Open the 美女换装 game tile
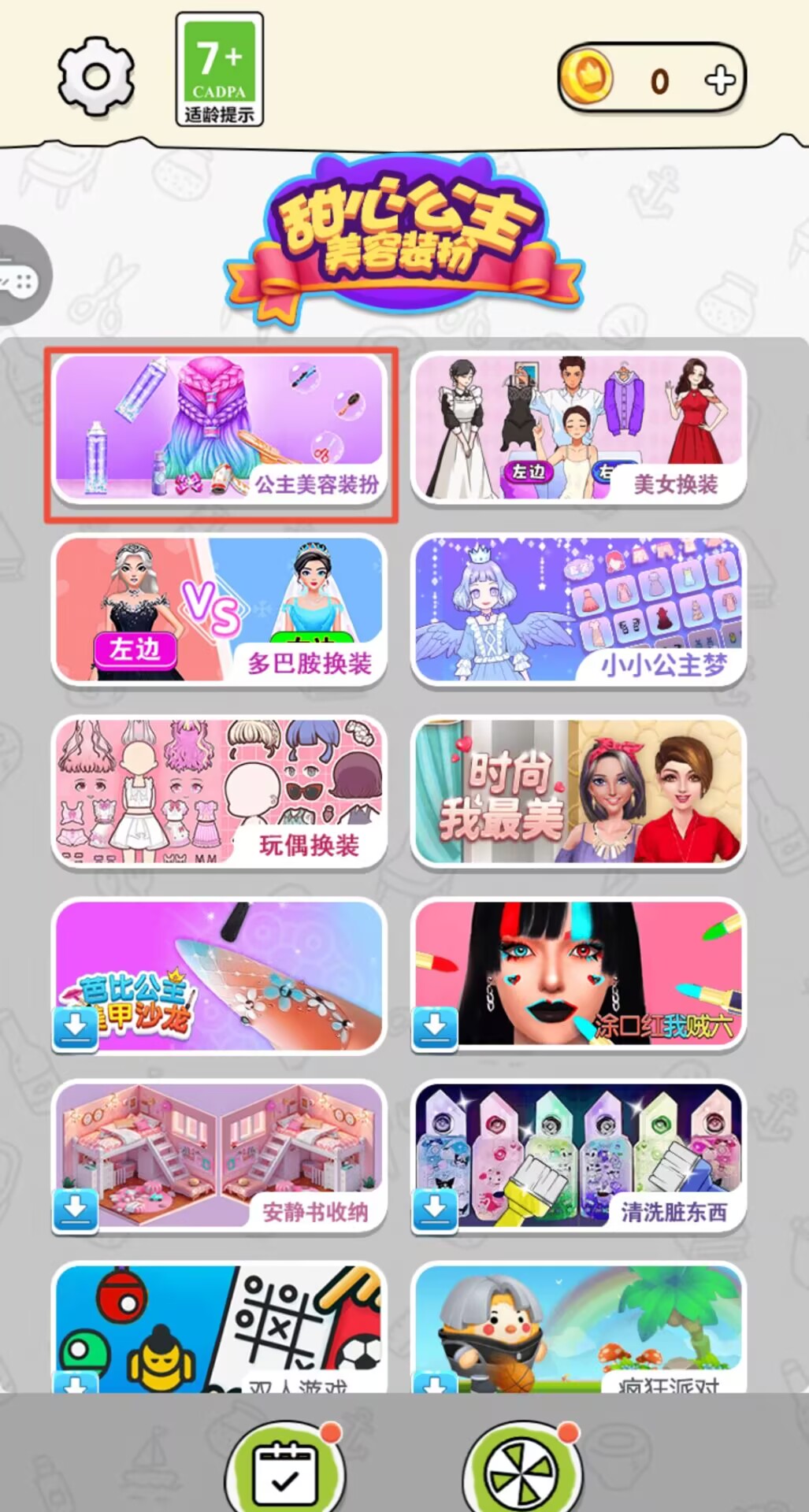Viewport: 809px width, 1512px height. pos(578,429)
